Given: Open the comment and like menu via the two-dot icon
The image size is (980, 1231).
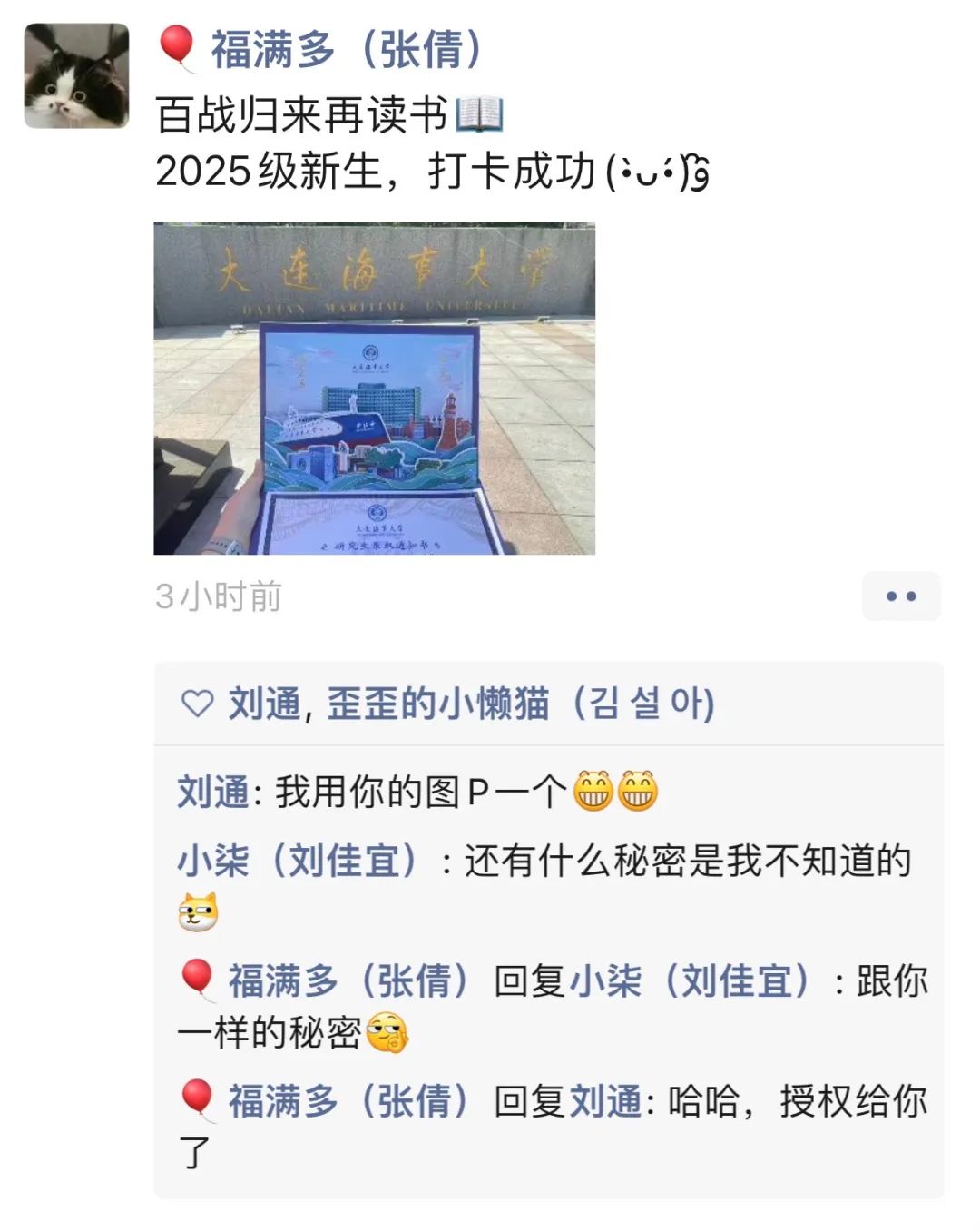Looking at the screenshot, I should (901, 596).
